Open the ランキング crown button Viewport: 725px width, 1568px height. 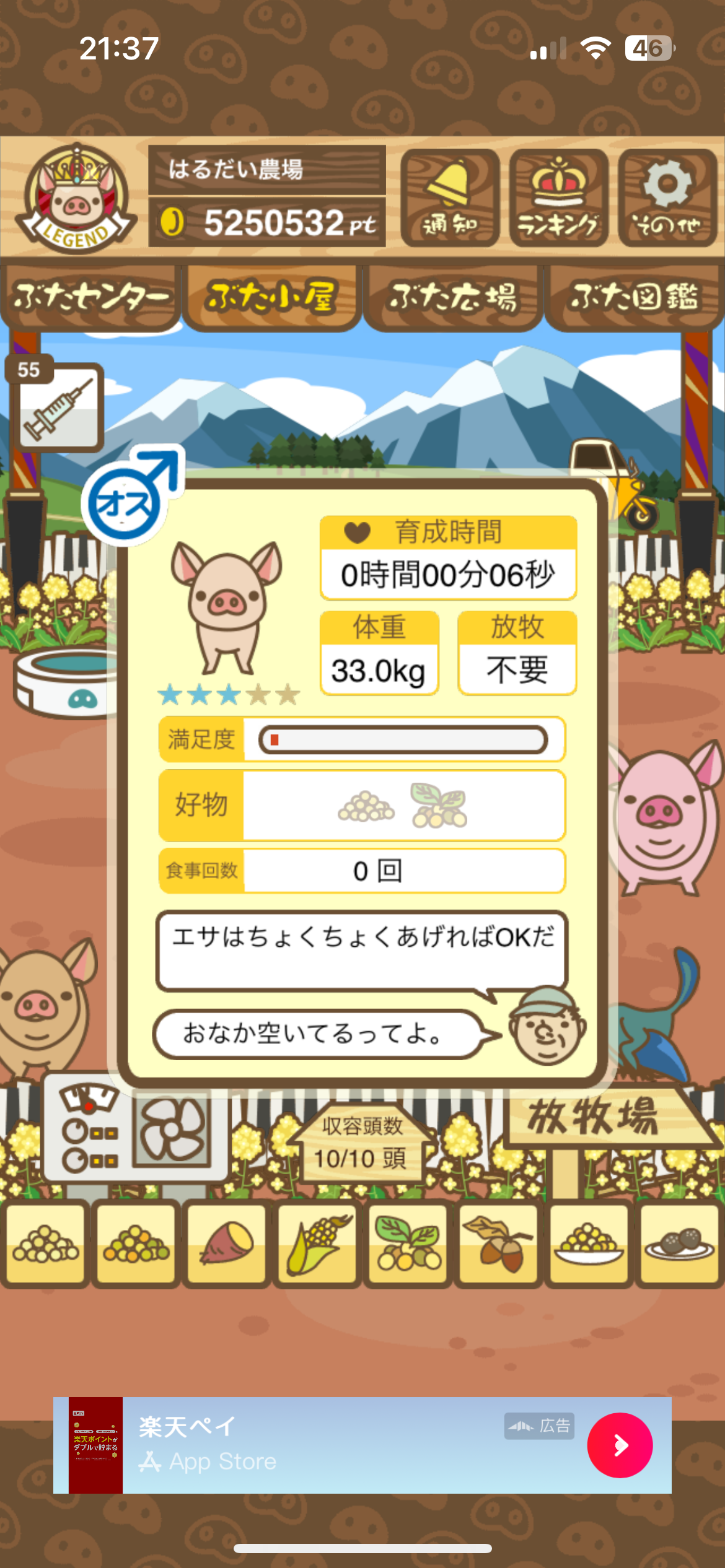[x=558, y=198]
